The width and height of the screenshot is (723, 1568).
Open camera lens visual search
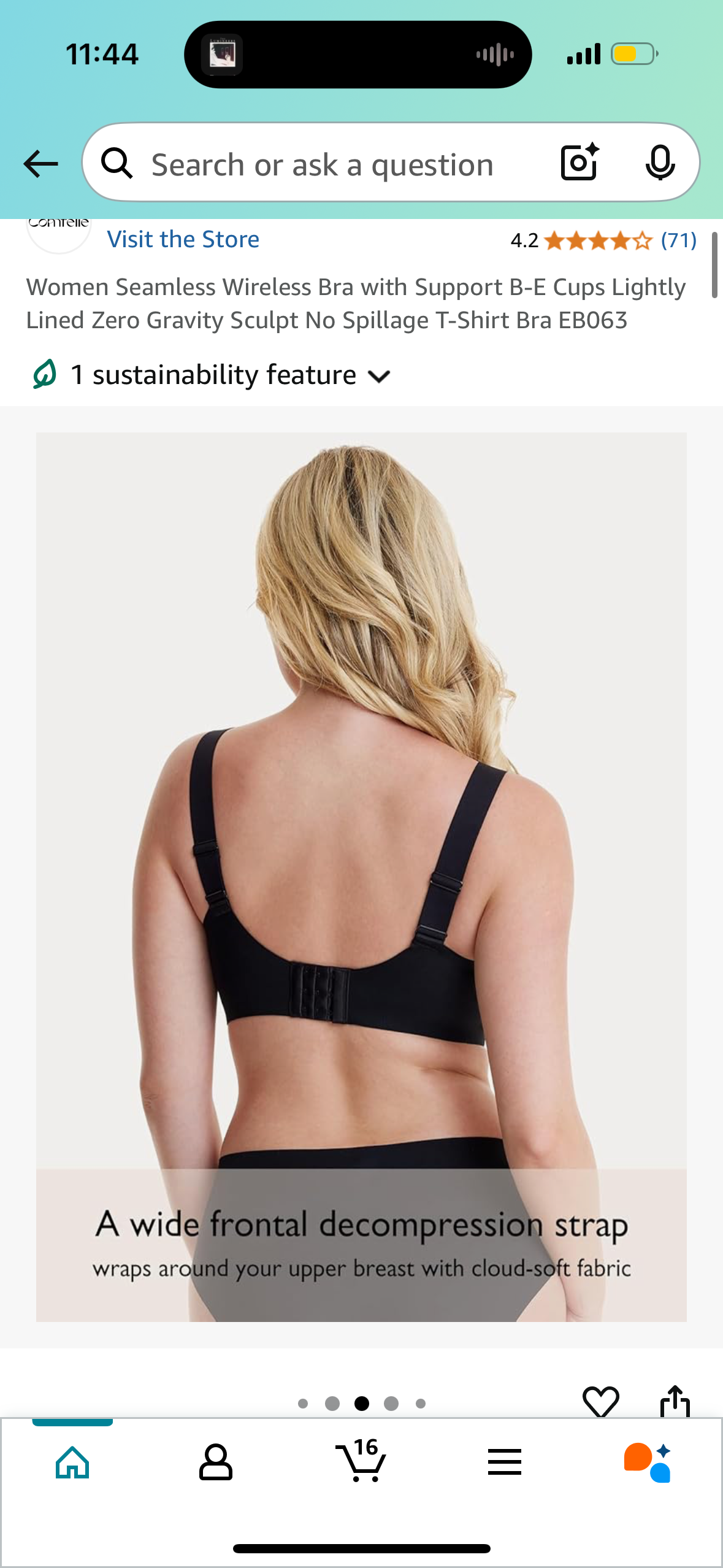(x=579, y=163)
